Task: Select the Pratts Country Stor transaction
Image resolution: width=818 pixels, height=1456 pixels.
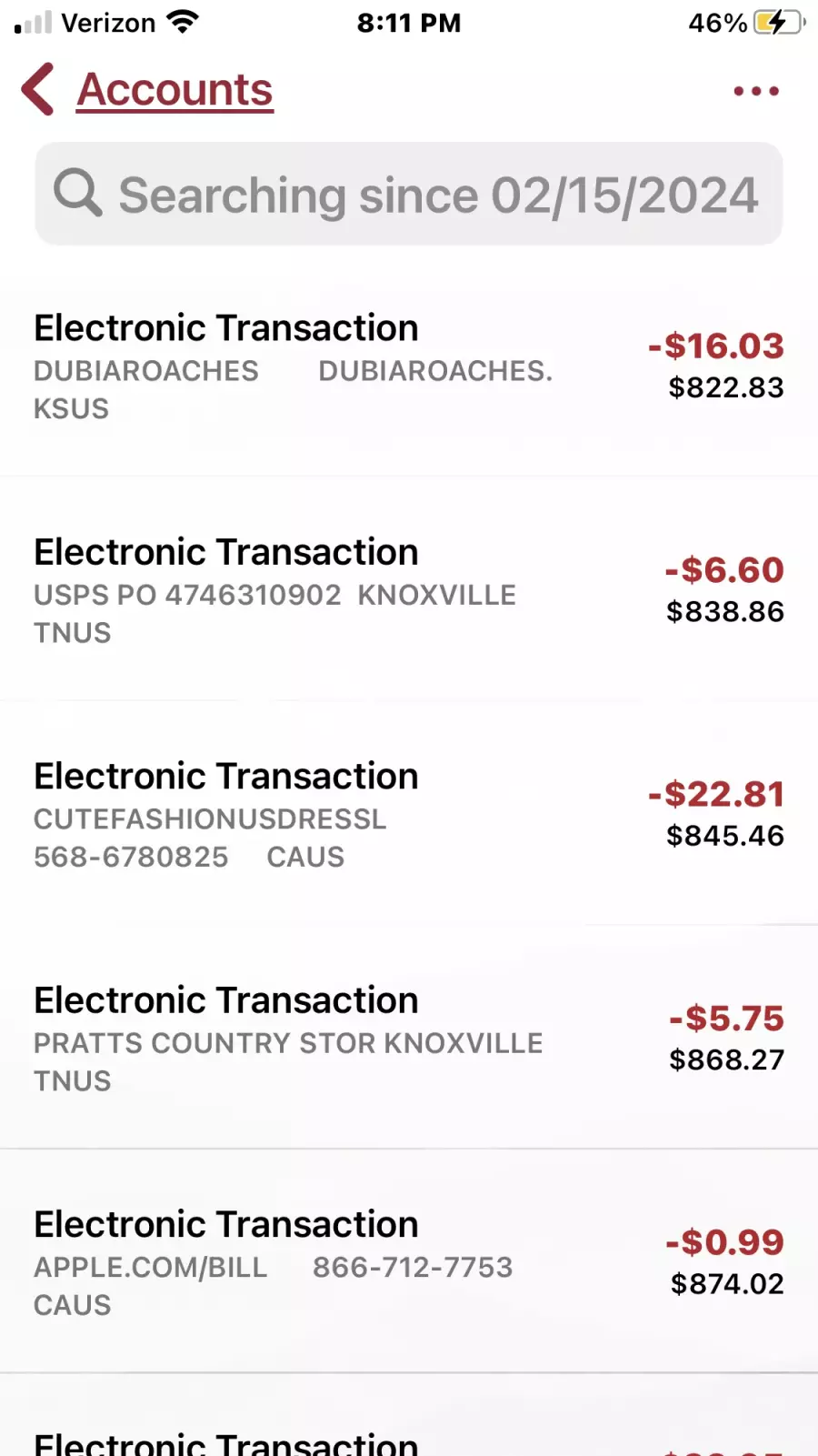Action: tap(409, 1037)
